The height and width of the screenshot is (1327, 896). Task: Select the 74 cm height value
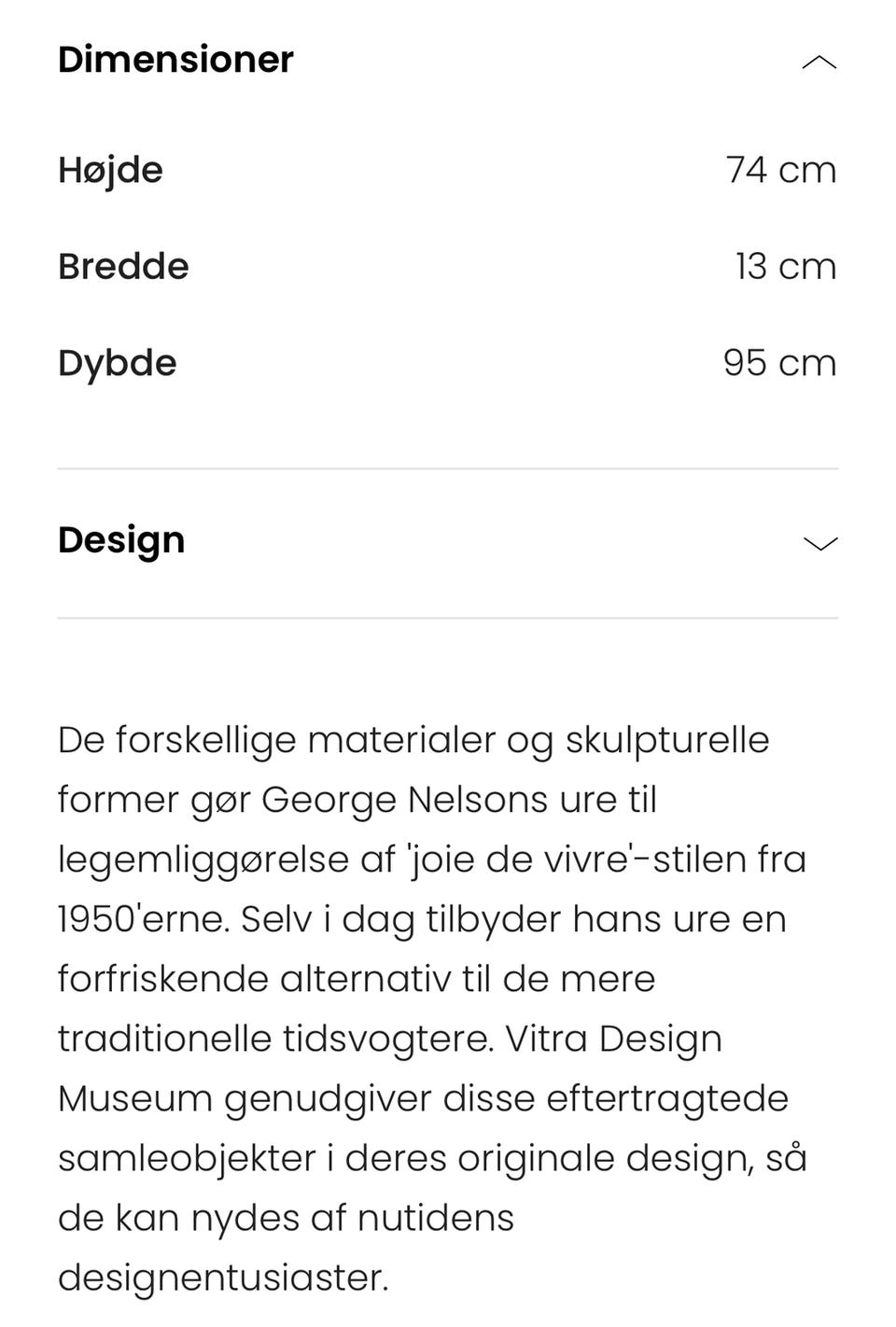tap(781, 170)
